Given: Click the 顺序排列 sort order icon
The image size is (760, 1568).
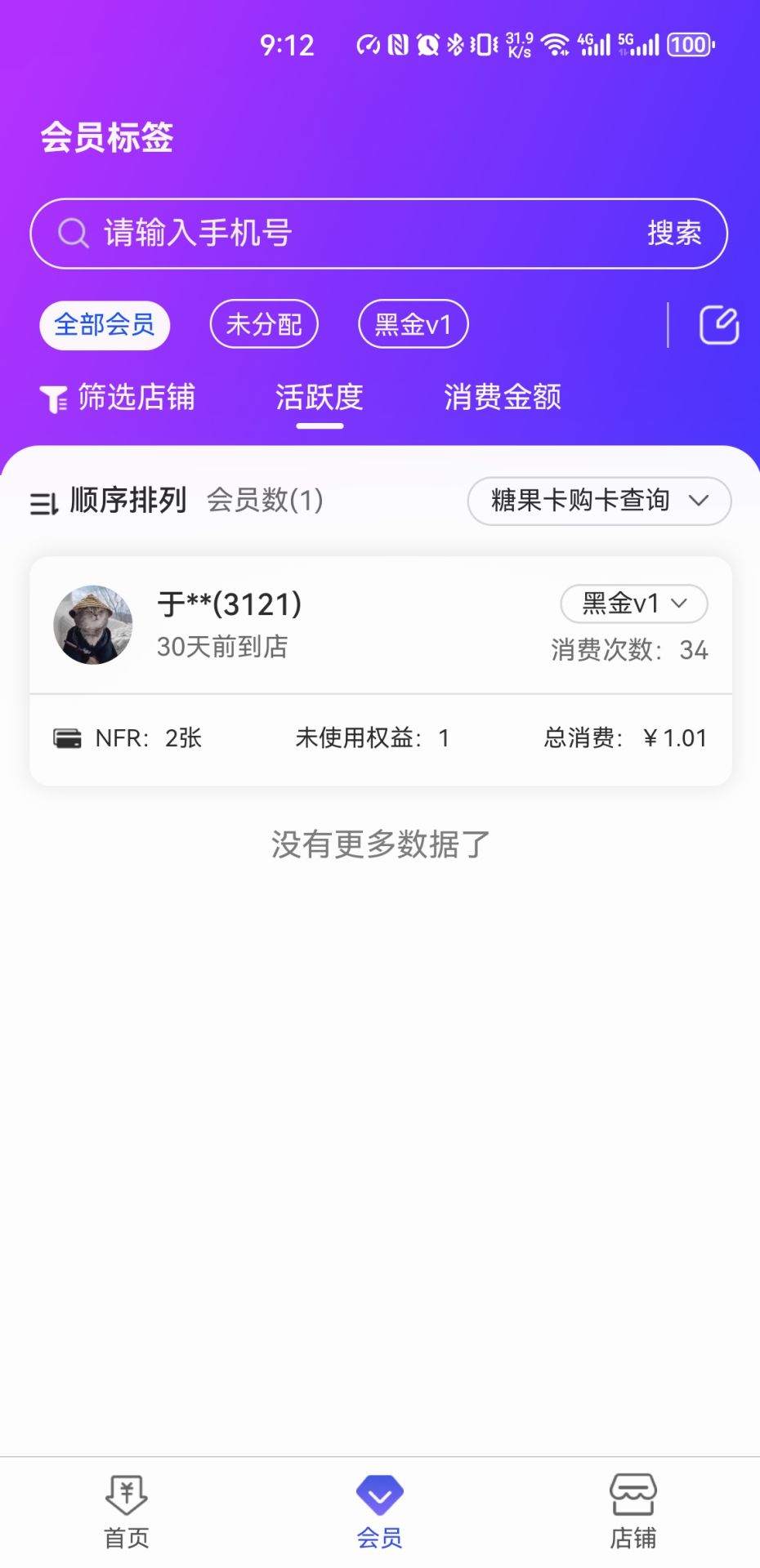Looking at the screenshot, I should click(x=45, y=501).
